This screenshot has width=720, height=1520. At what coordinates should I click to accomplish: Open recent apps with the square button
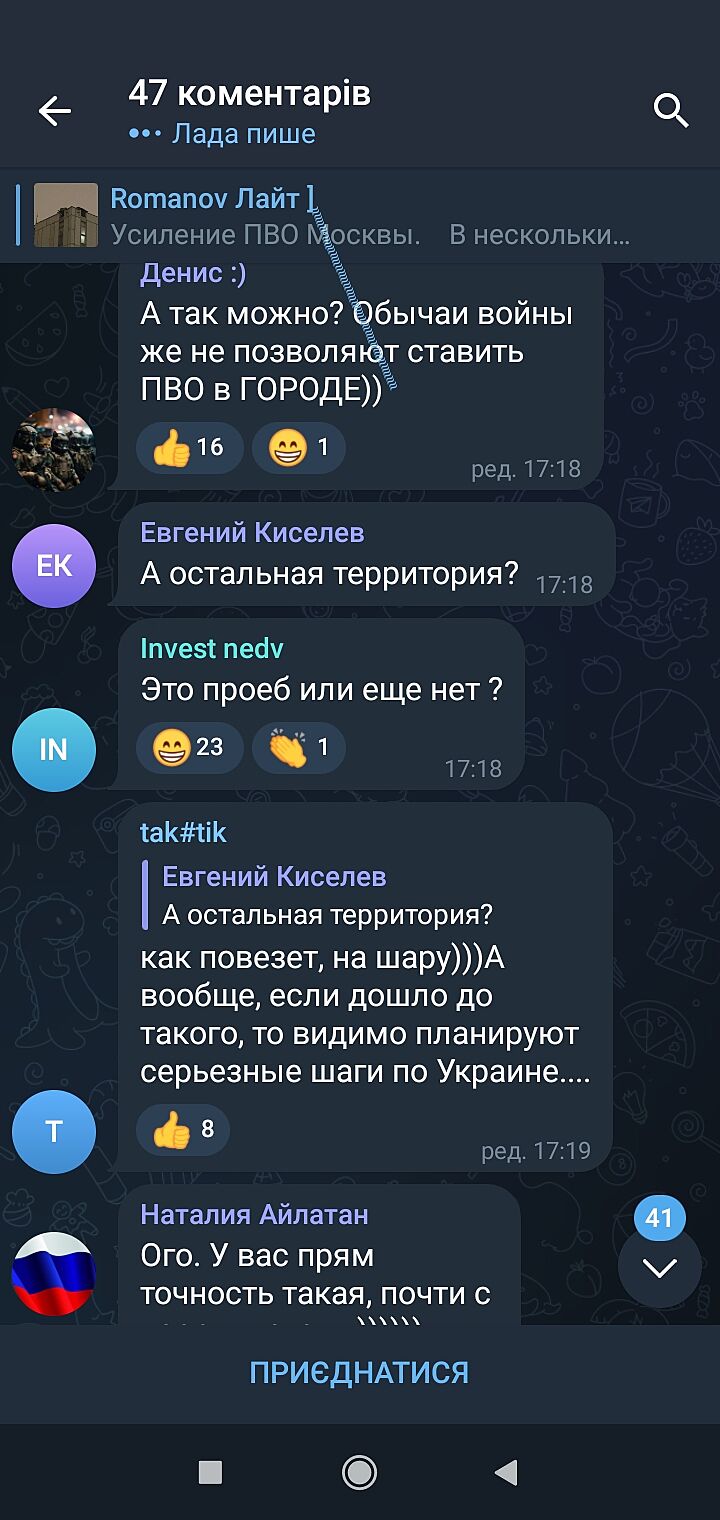point(210,1471)
